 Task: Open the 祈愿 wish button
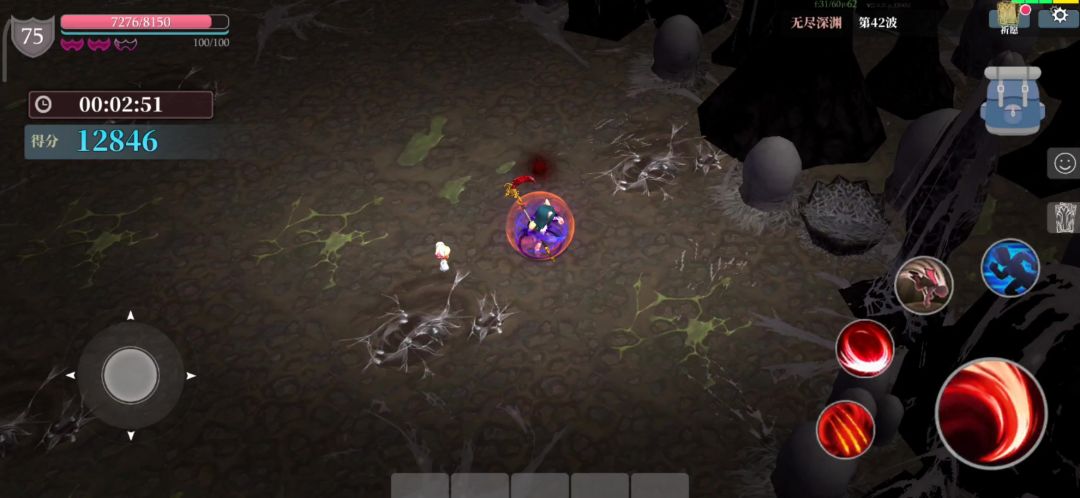click(1009, 18)
